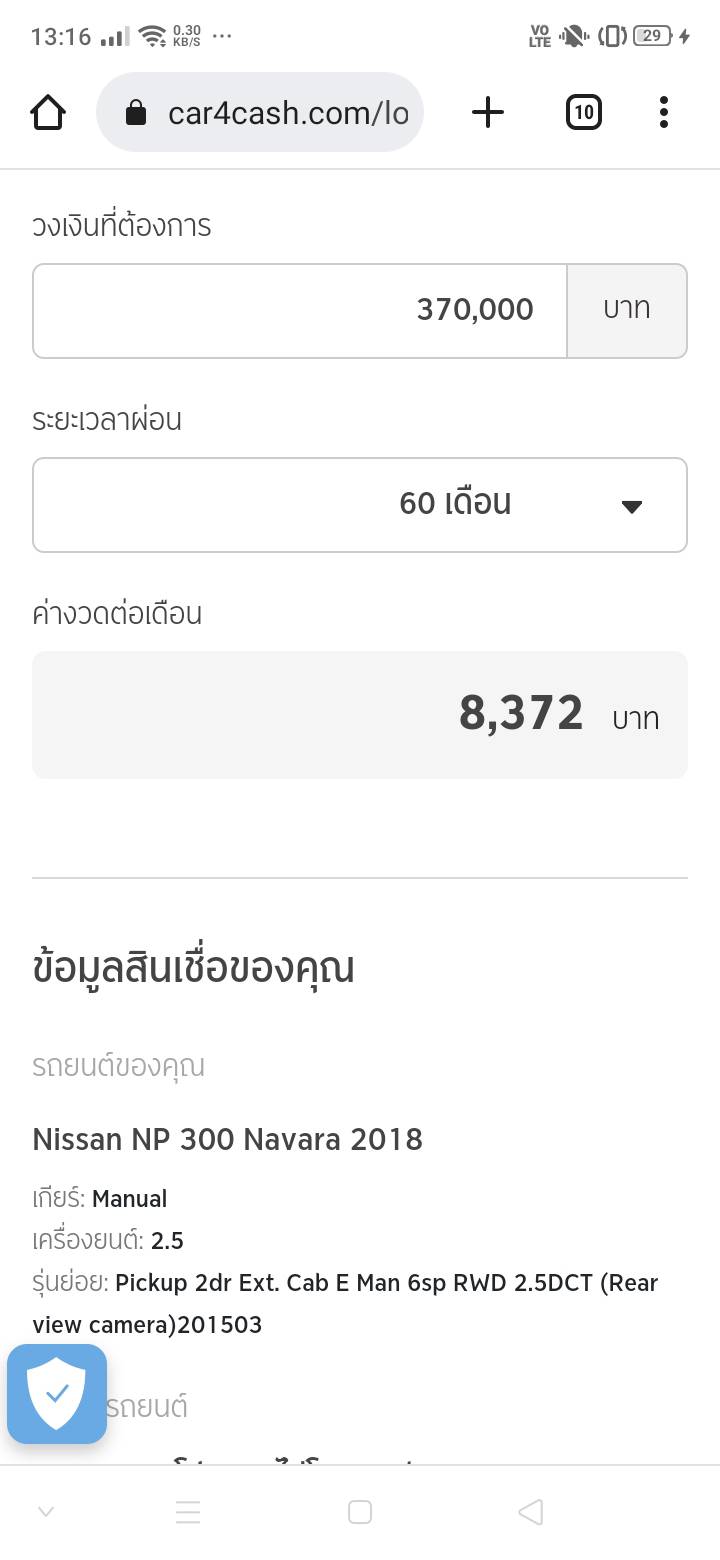Screen dimensions: 720x1560
Task: Open the browser overflow menu
Action: click(664, 113)
